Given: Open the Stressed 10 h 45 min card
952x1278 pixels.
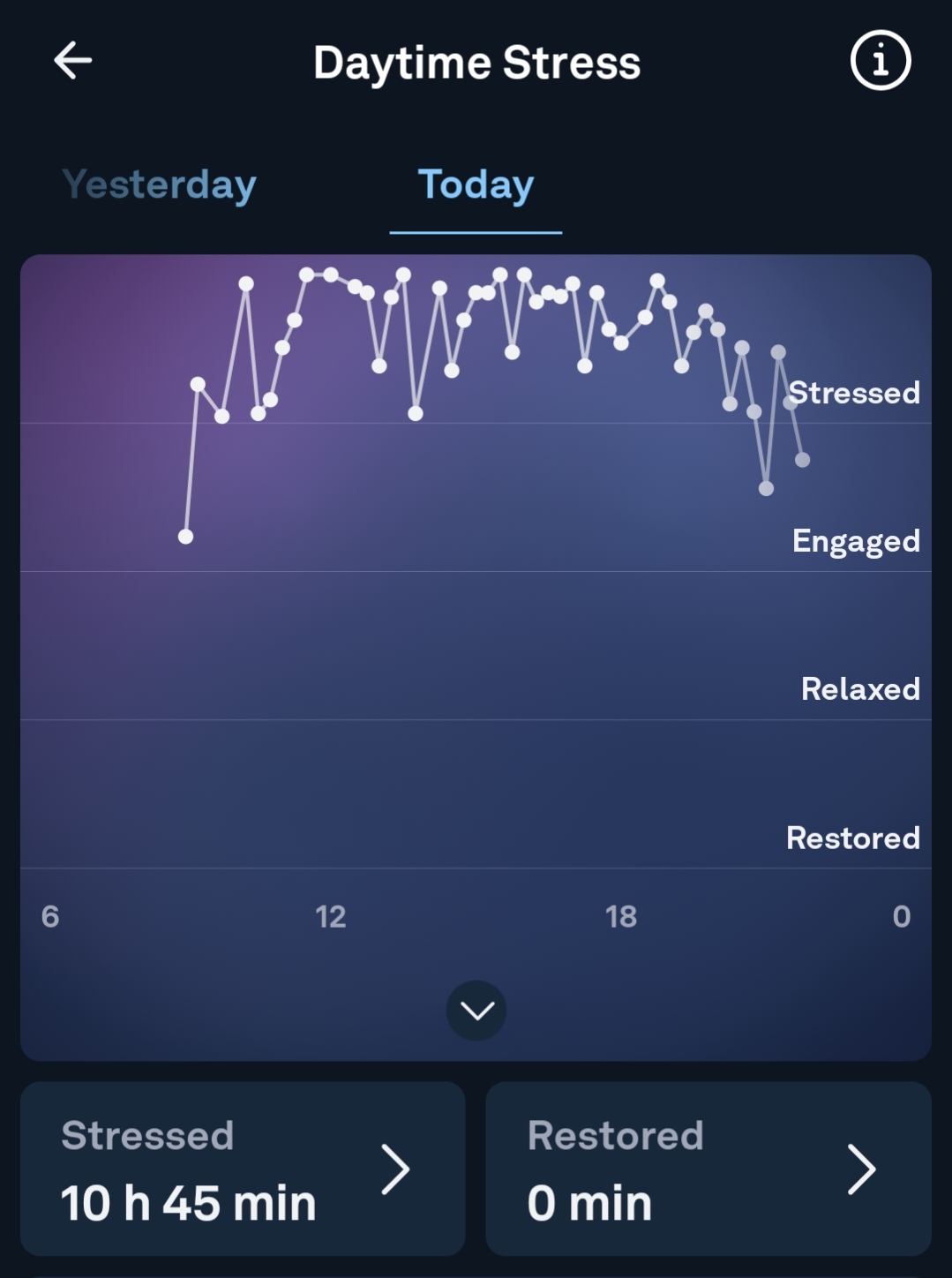Looking at the screenshot, I should click(243, 1169).
